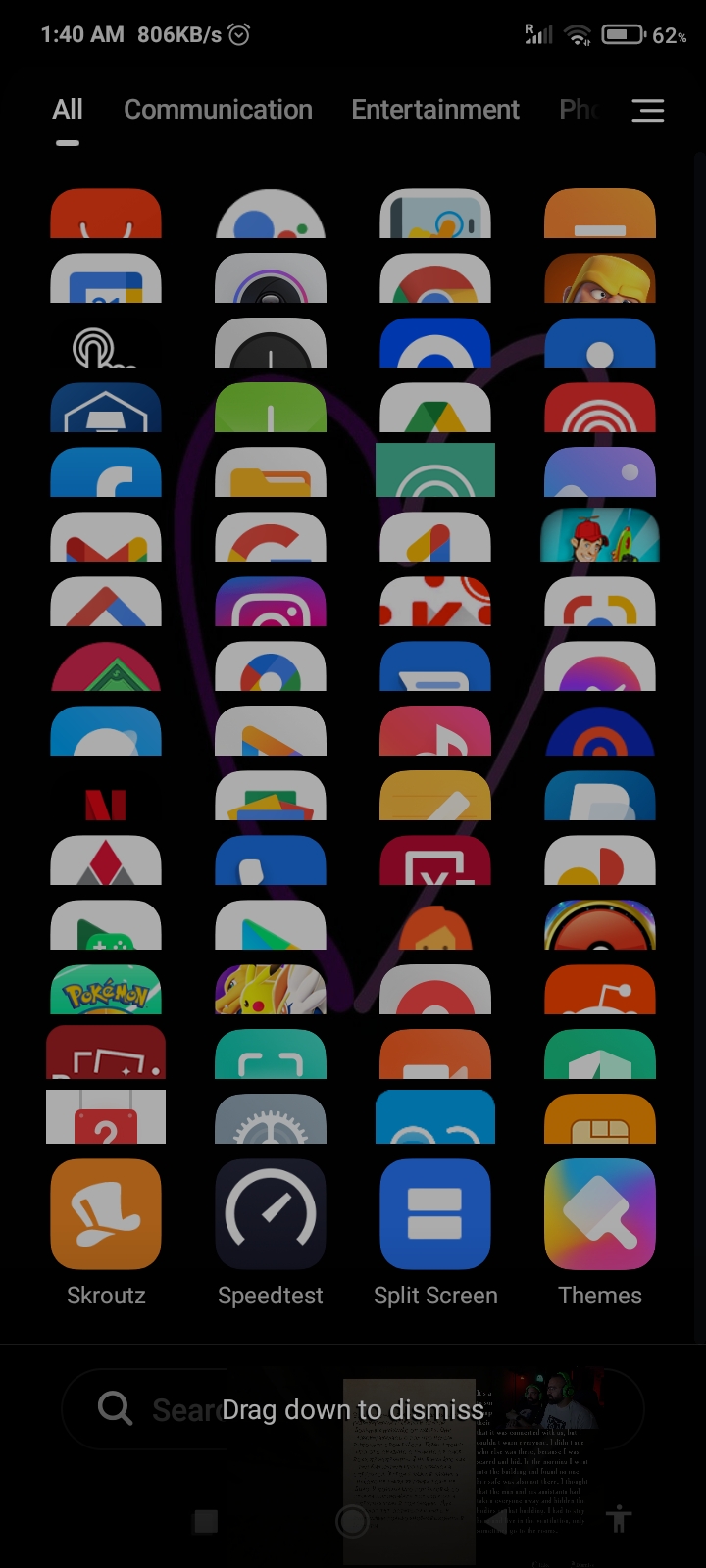Open the Settings gear app
This screenshot has width=706, height=1568.
271,1117
